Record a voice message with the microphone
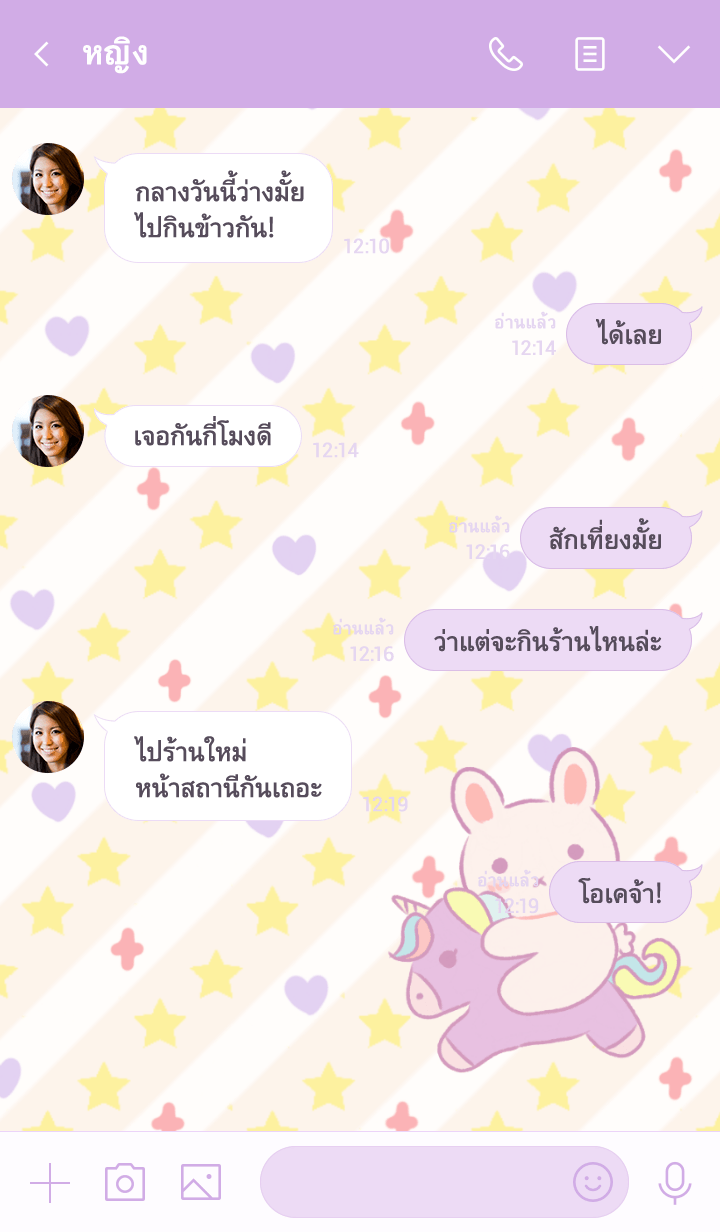This screenshot has width=720, height=1232. 674,1182
